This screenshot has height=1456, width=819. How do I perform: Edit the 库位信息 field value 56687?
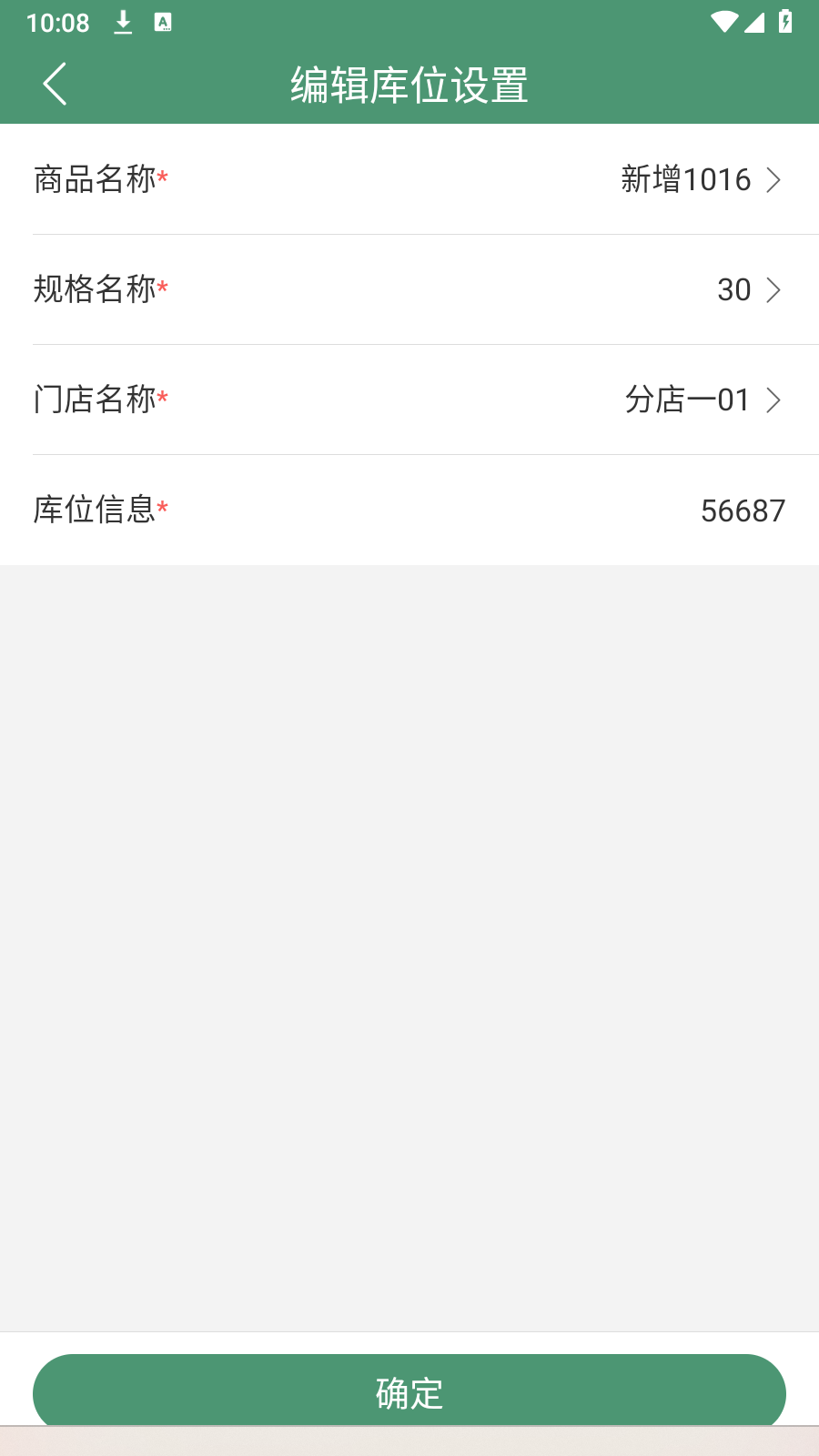(x=743, y=511)
